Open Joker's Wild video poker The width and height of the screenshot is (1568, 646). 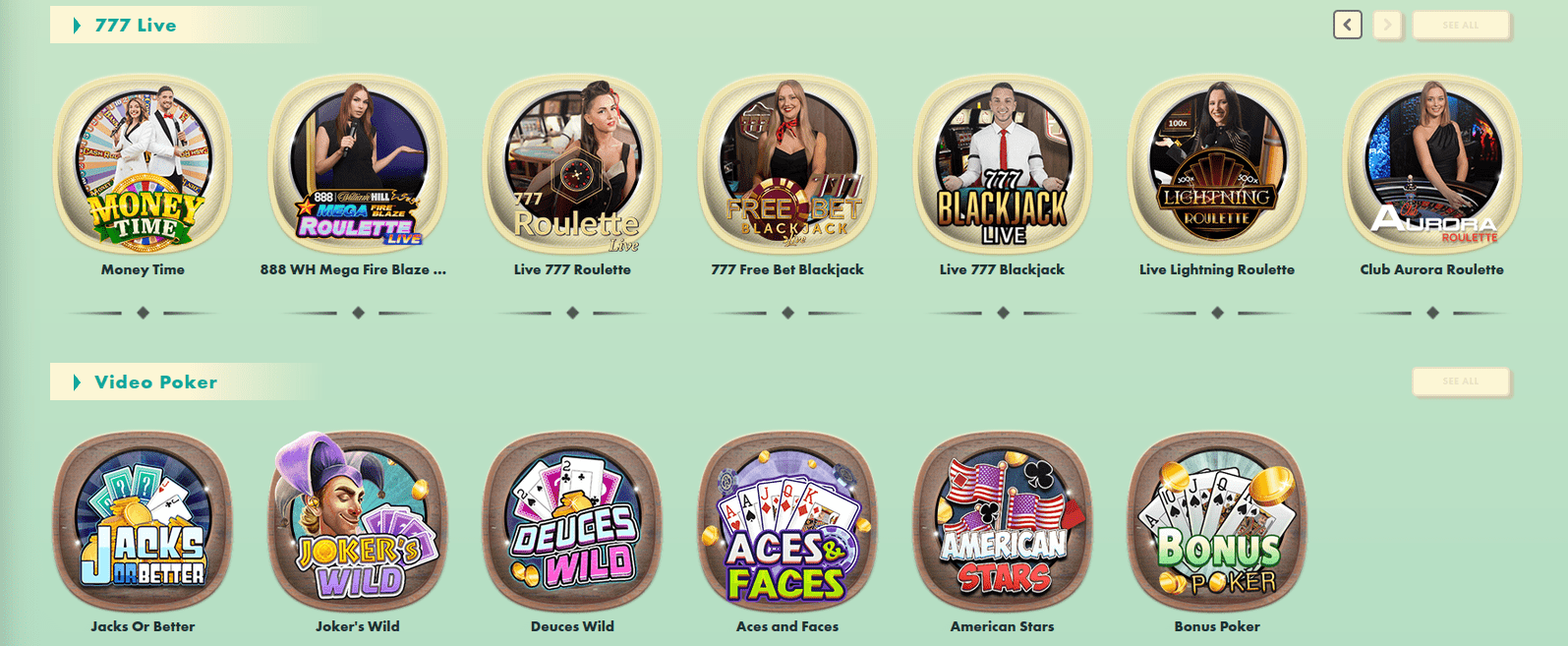tap(358, 522)
